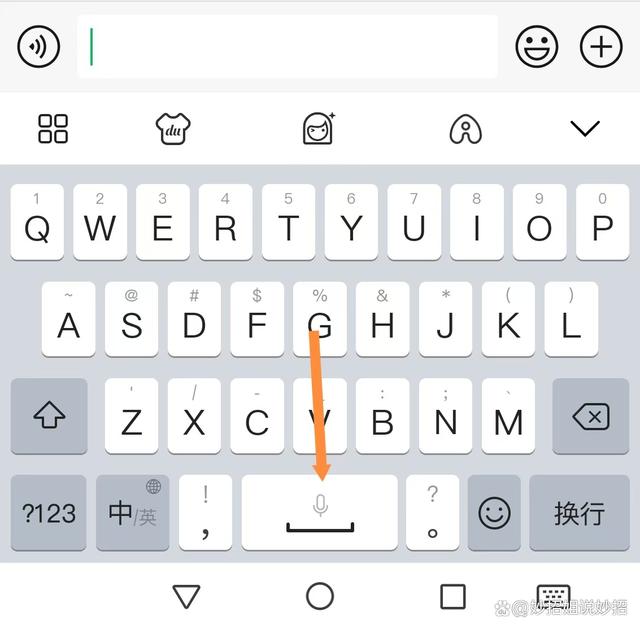The image size is (640, 630).
Task: Toggle Chinese/English input language
Action: 132,513
